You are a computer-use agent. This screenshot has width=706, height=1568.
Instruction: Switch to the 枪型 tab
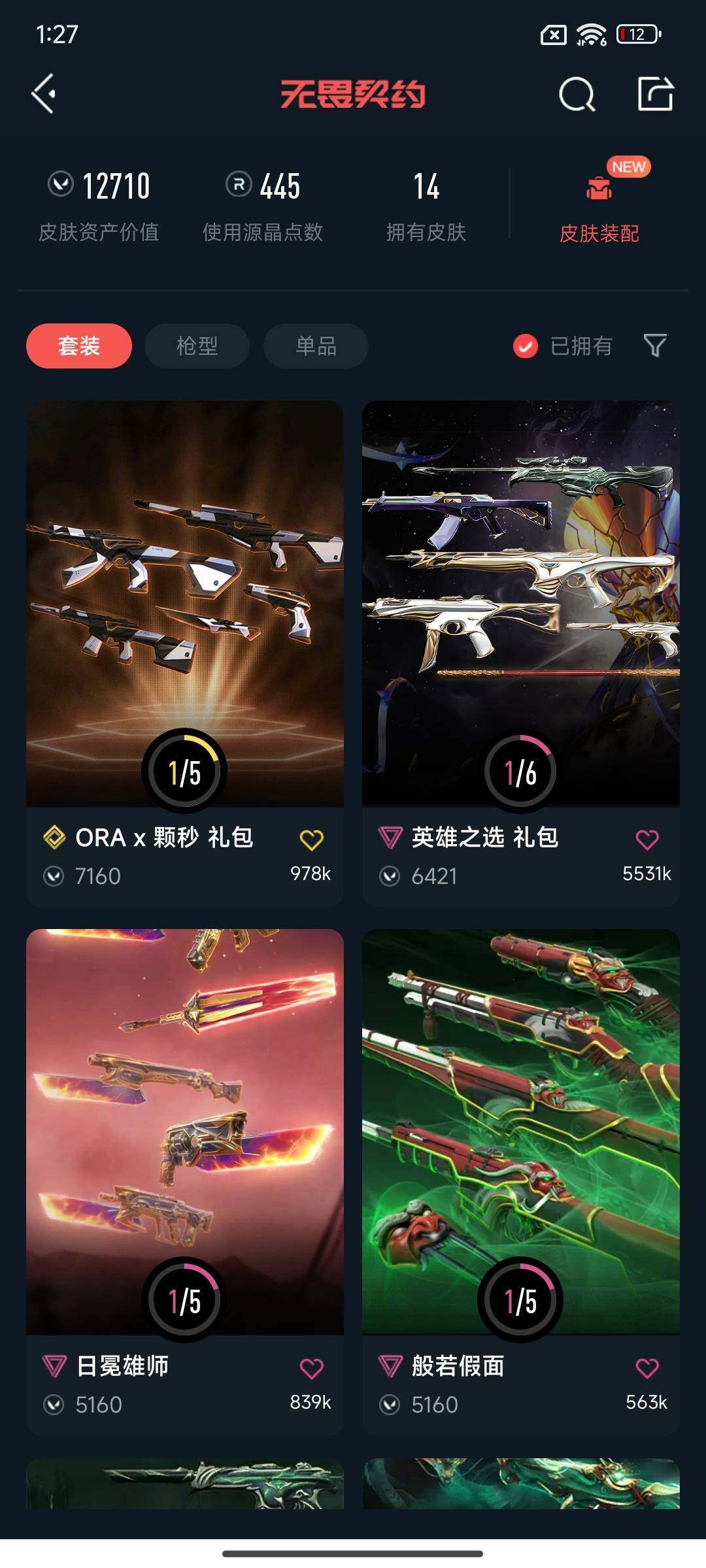pos(197,346)
